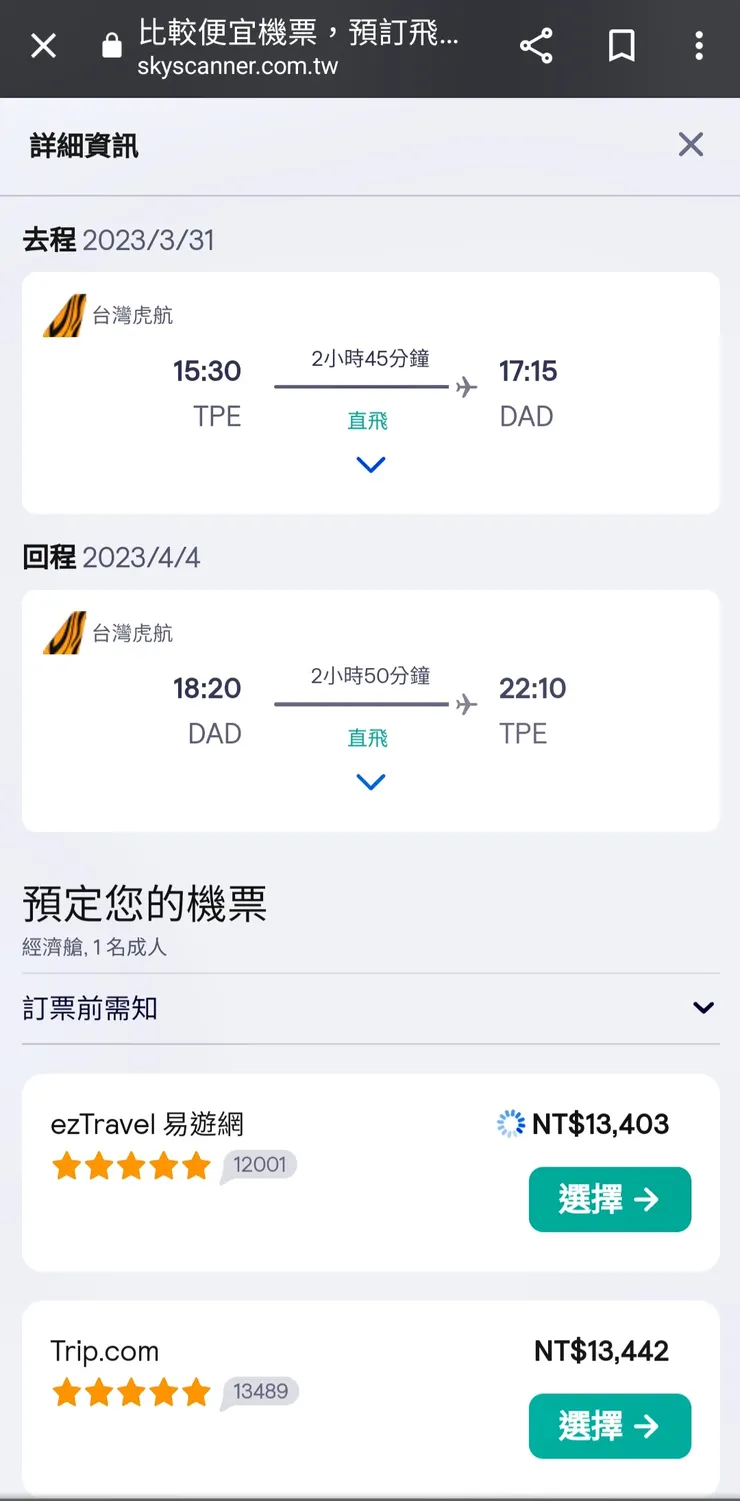The width and height of the screenshot is (740, 1501).
Task: Share the Skyscanner page
Action: pyautogui.click(x=537, y=46)
